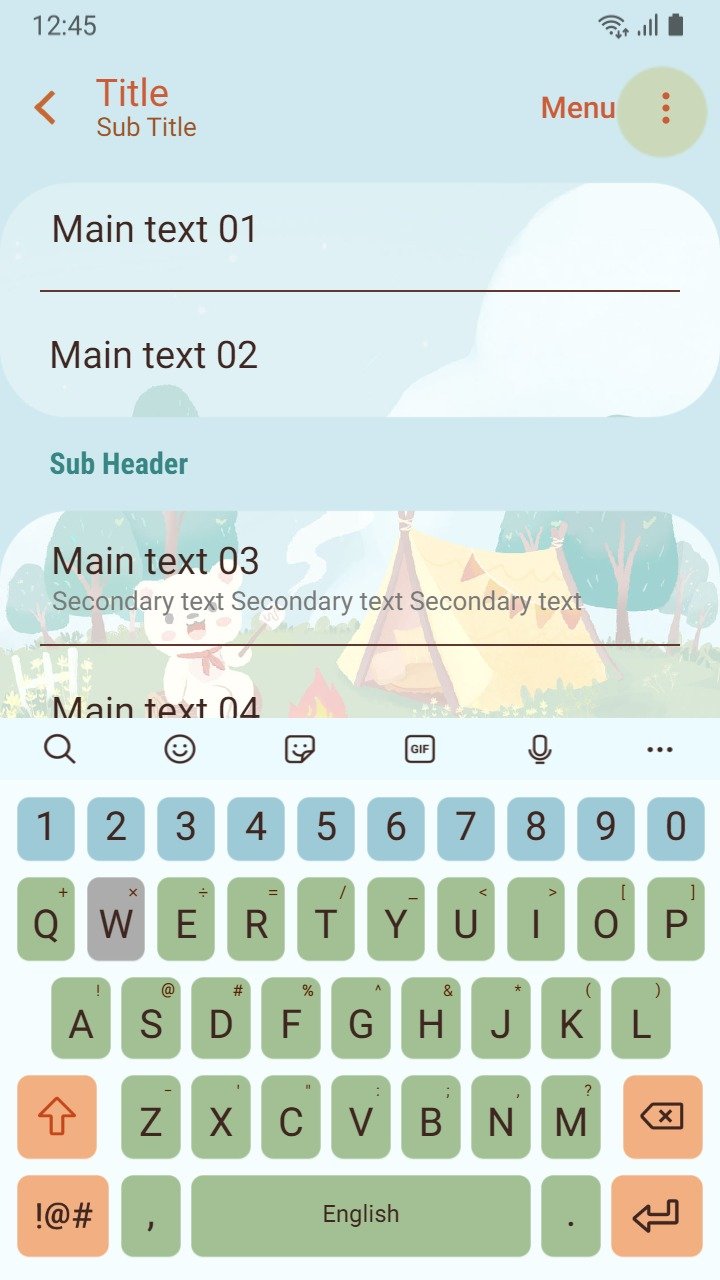Open Main text 03 with secondary text
The image size is (720, 1280).
[360, 578]
